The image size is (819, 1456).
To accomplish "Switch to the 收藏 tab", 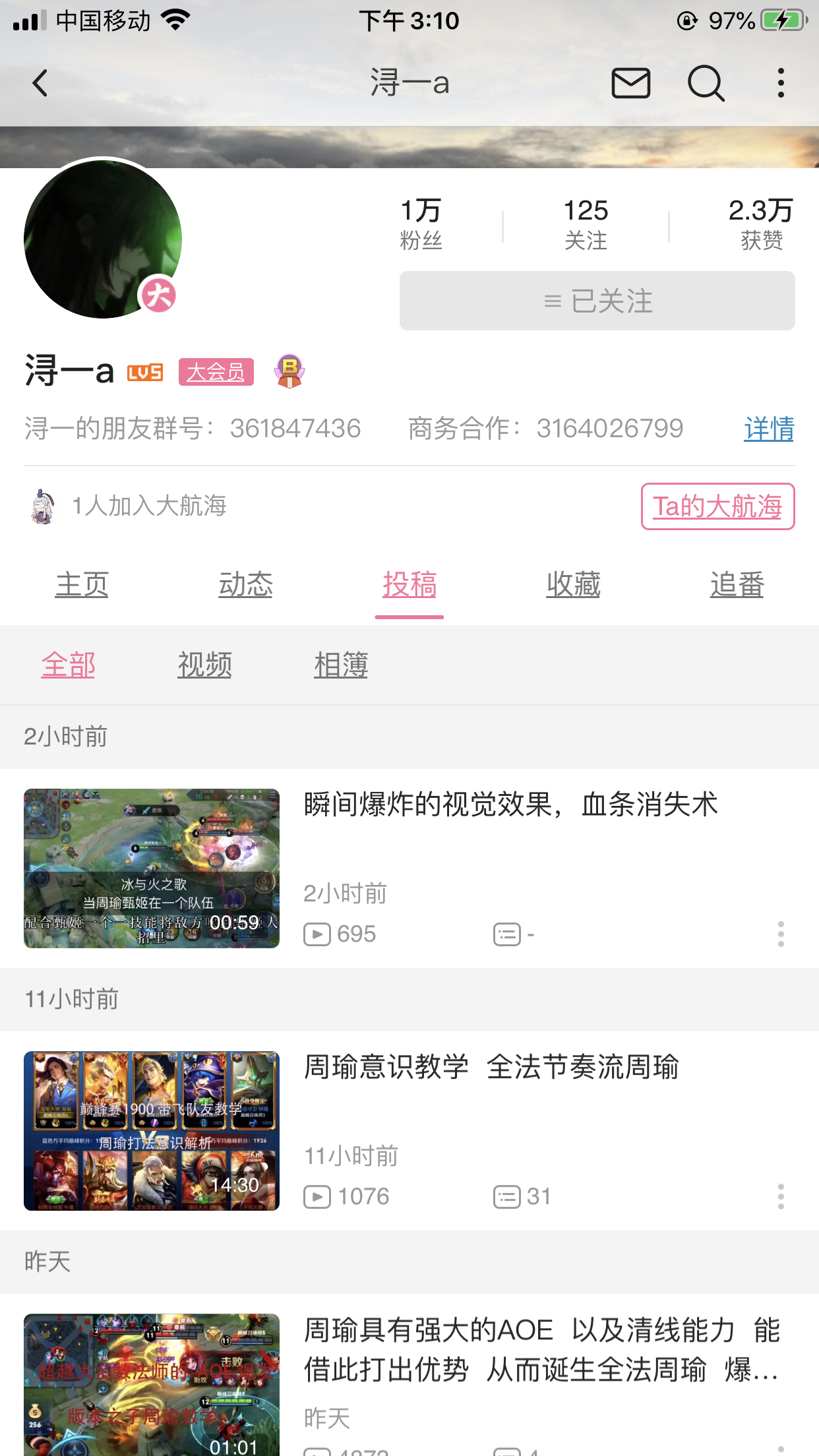I will (x=572, y=584).
